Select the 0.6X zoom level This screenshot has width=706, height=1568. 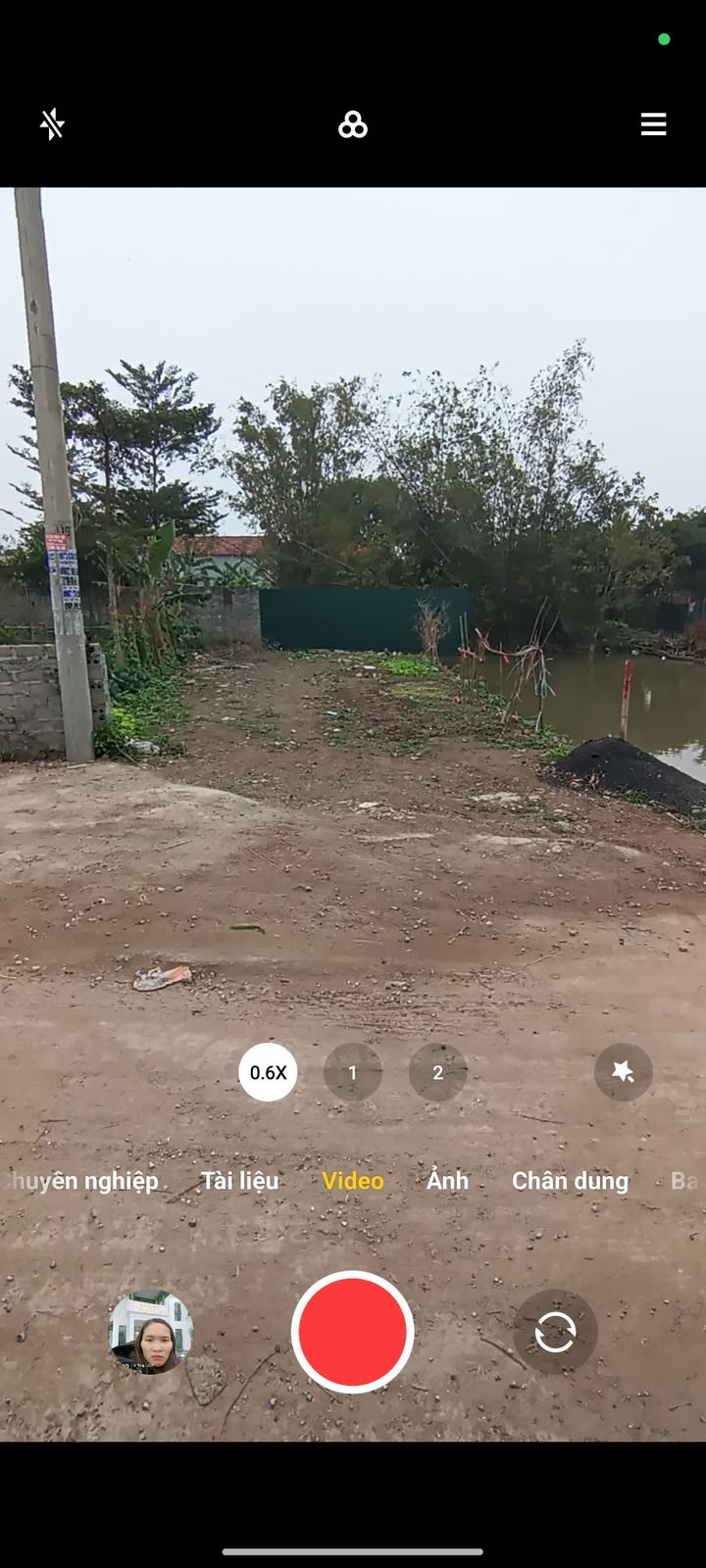[268, 1072]
